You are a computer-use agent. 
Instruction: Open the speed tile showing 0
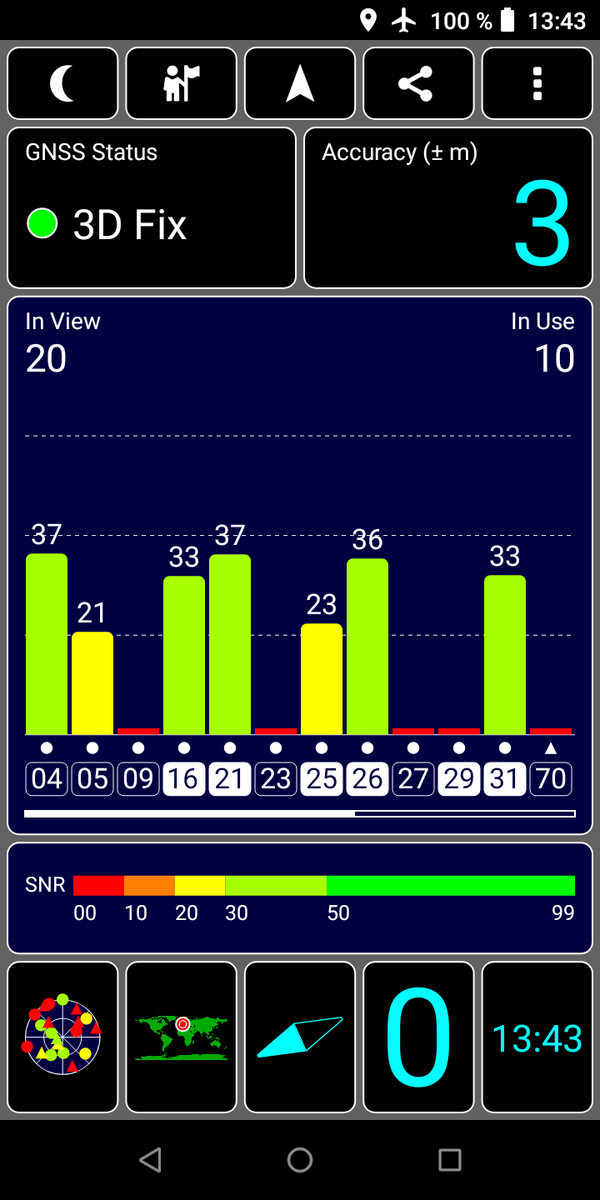418,1037
